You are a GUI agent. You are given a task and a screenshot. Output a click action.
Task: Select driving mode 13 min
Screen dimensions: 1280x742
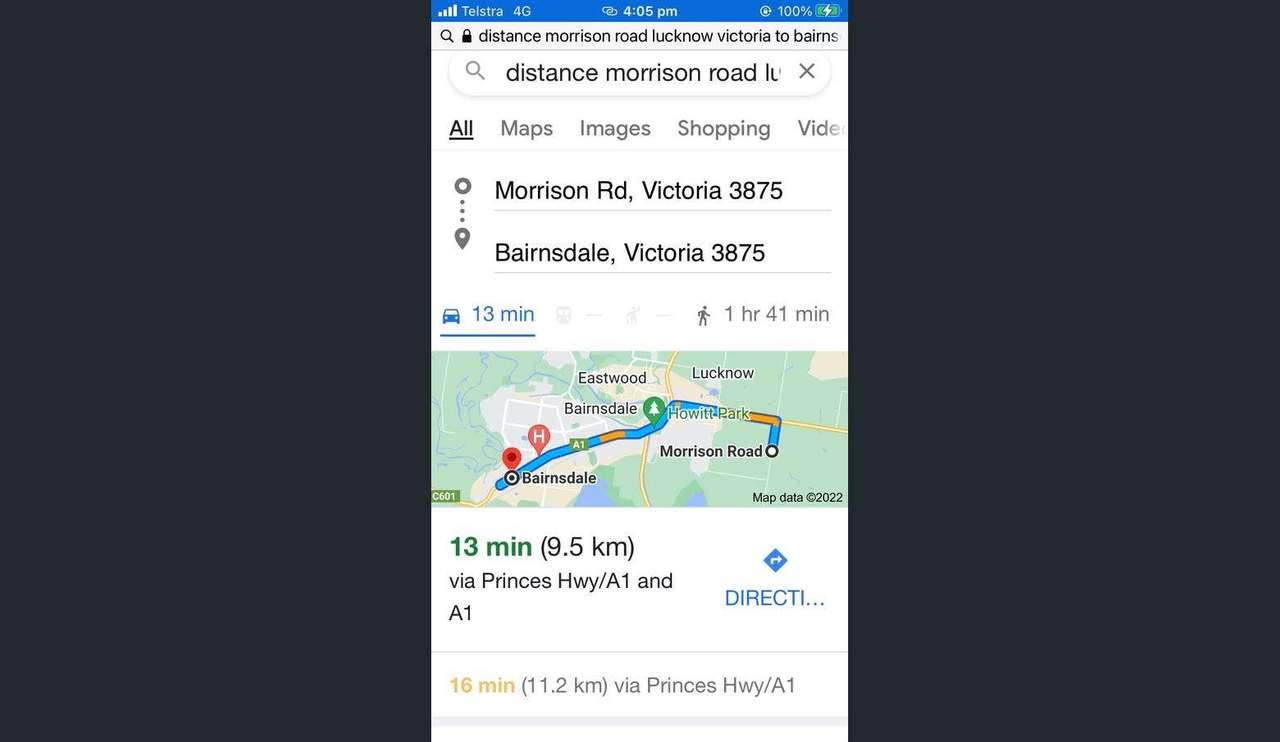488,315
